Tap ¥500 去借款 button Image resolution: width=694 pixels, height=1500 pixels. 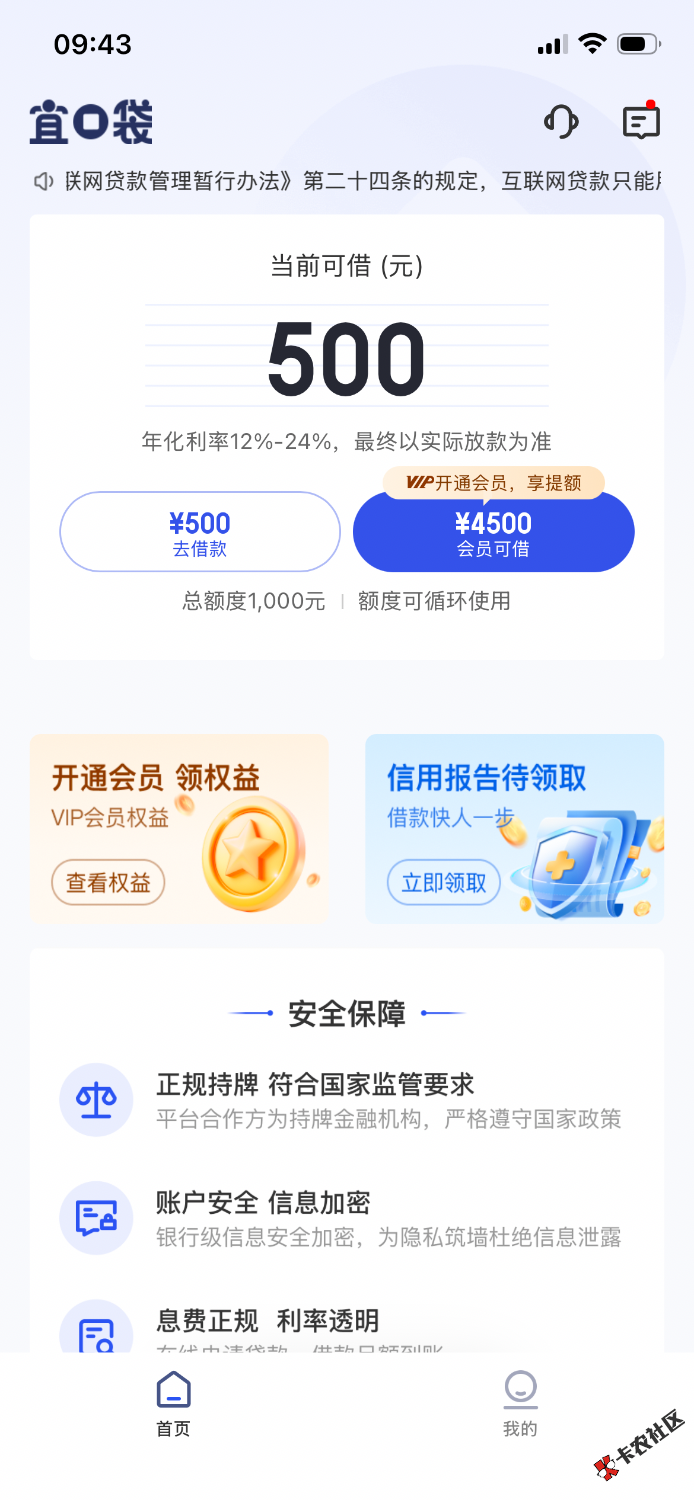(x=200, y=532)
